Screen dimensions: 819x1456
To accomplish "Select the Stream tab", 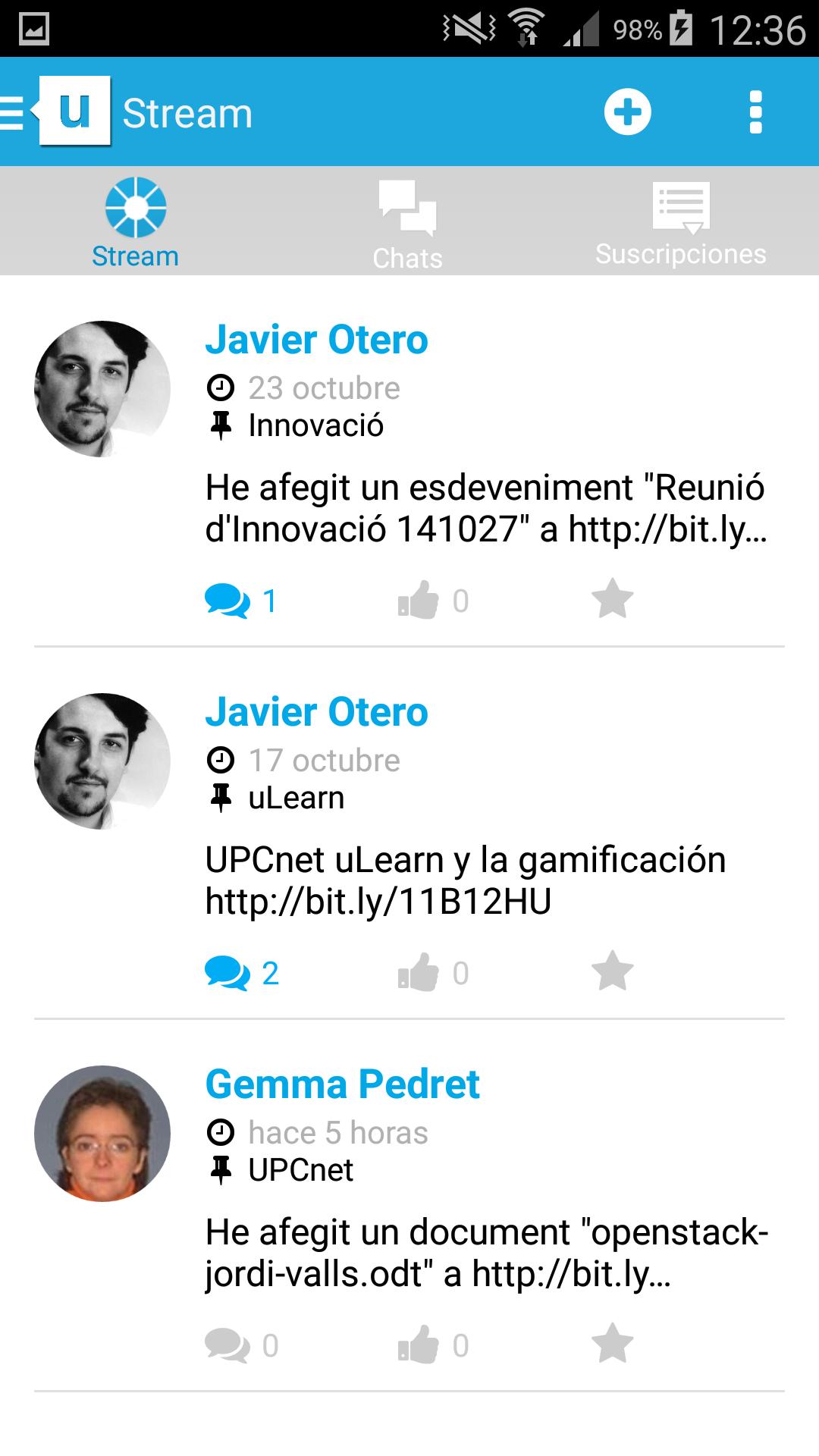I will [x=135, y=222].
